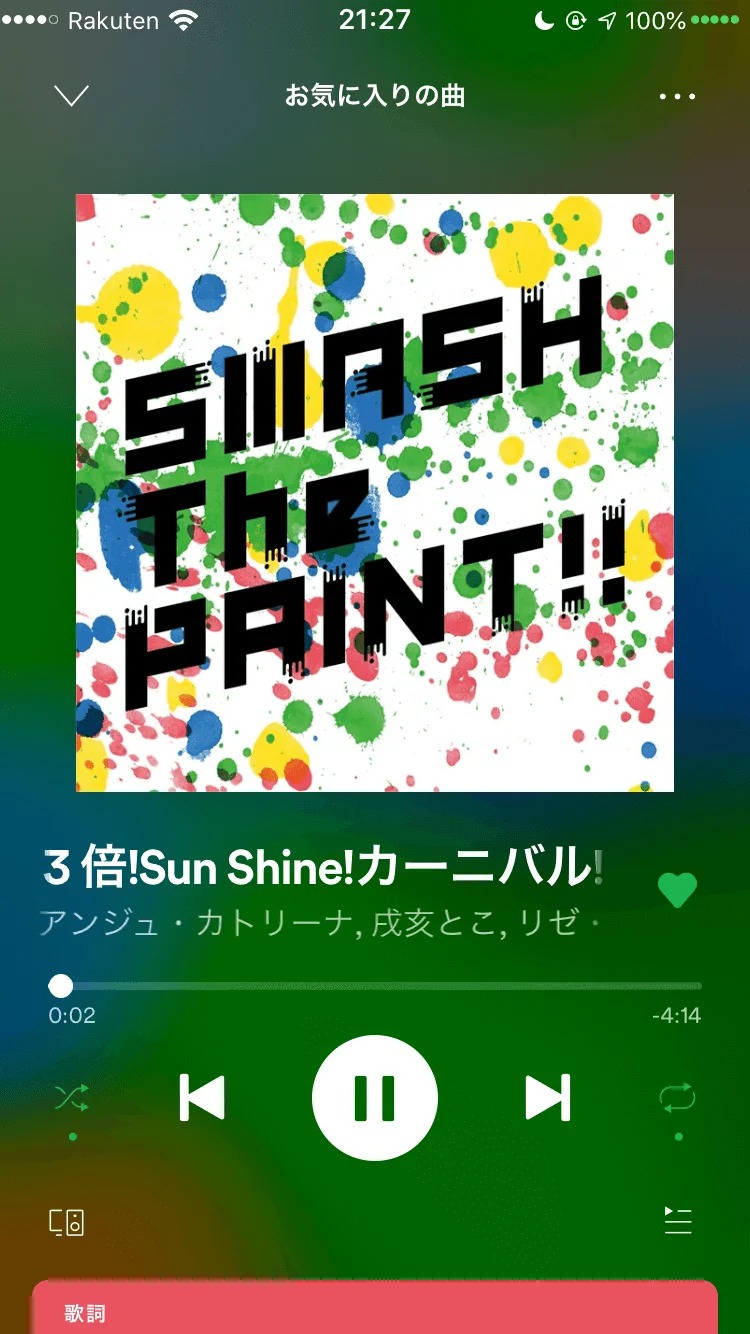Open the connect devices picker
Viewport: 750px width, 1334px height.
point(67,1222)
